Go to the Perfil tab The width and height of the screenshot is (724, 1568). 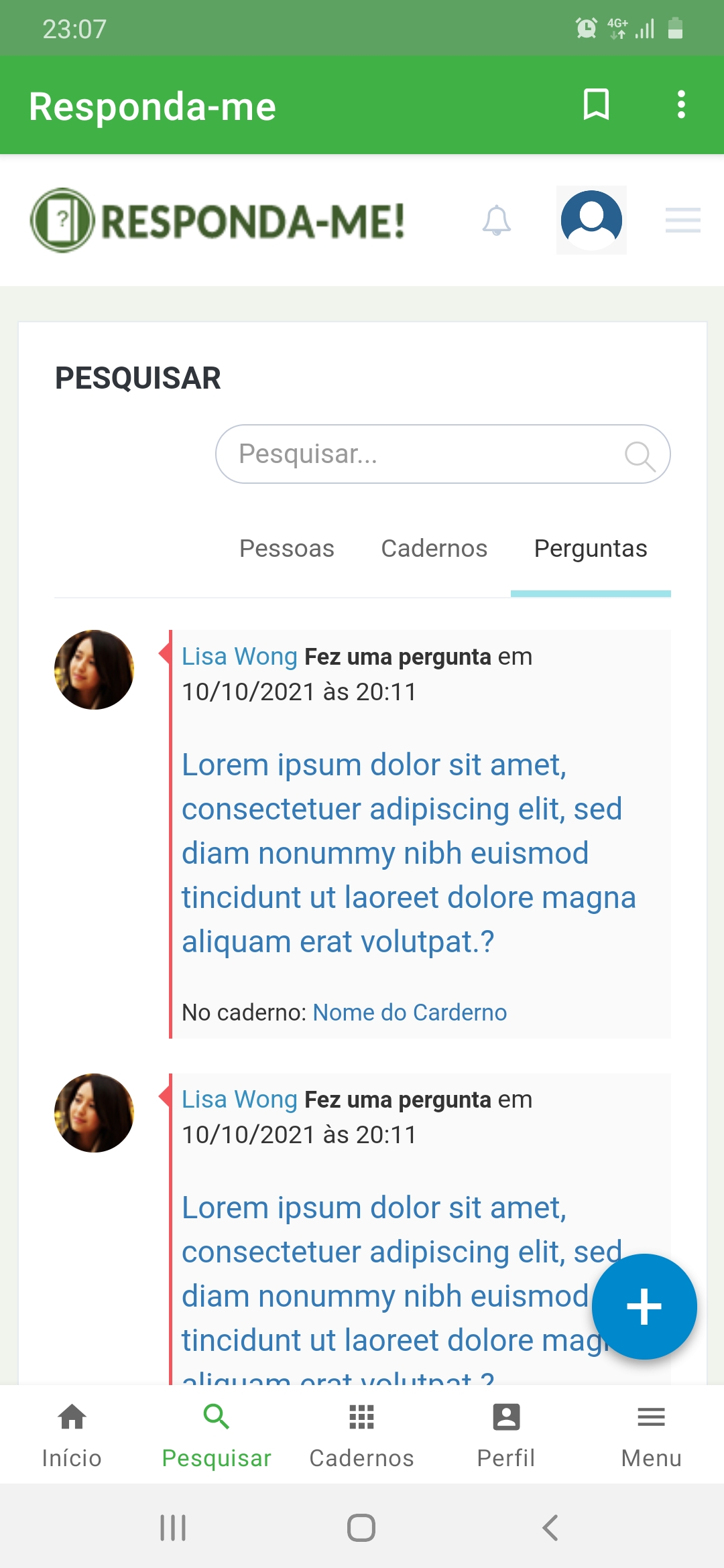click(506, 1435)
